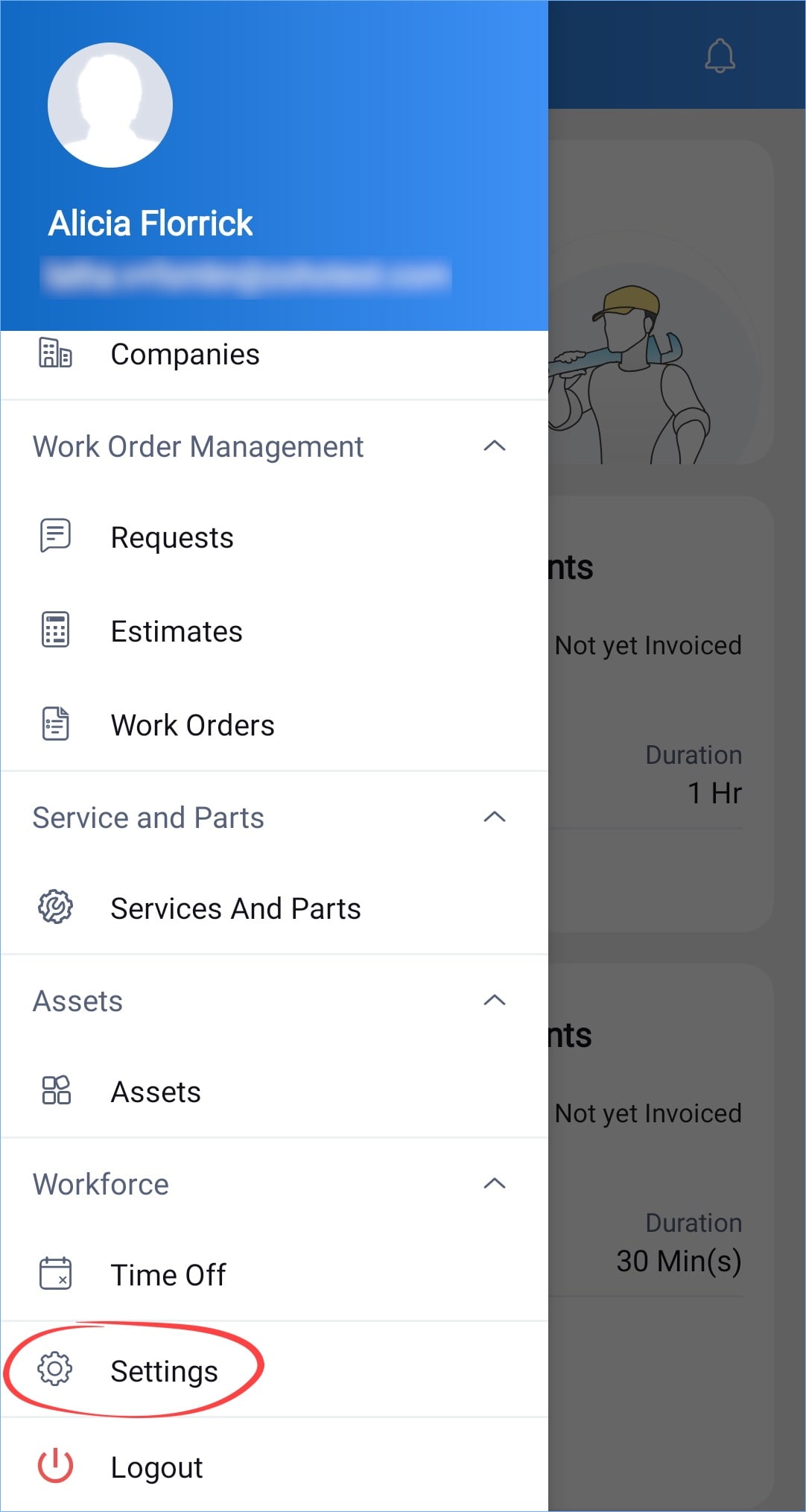The image size is (806, 1512).
Task: Open the Companies menu item
Action: pyautogui.click(x=274, y=355)
